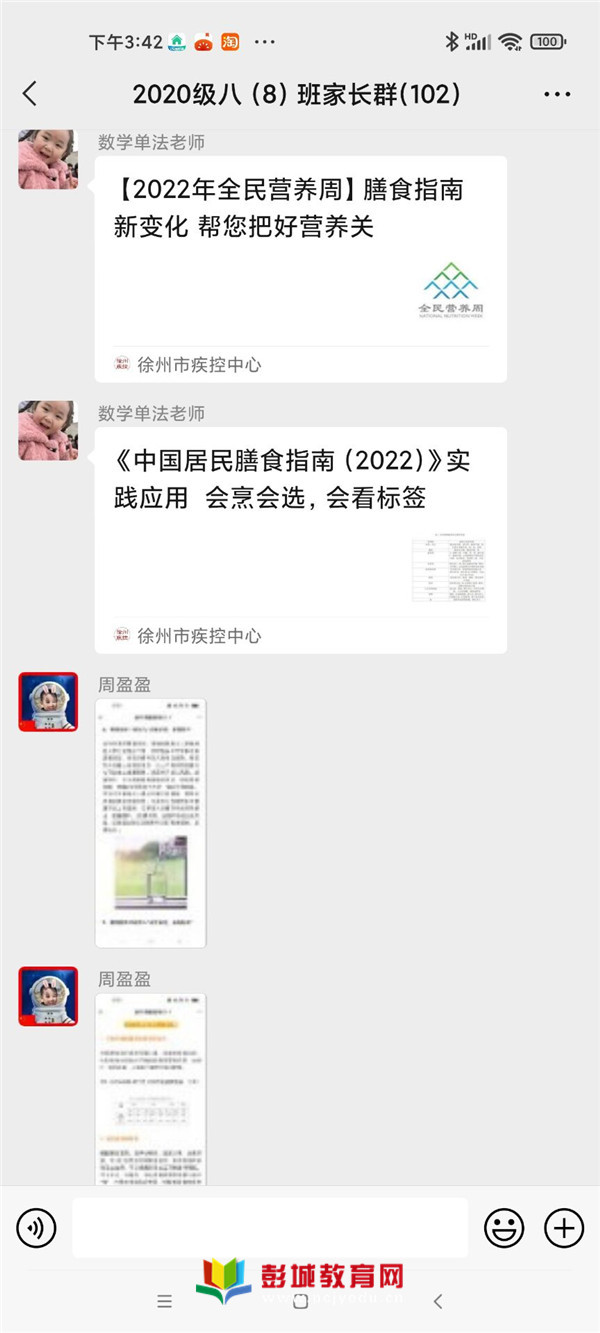Tap the system navigation back button
Image resolution: width=600 pixels, height=1333 pixels.
(437, 1301)
